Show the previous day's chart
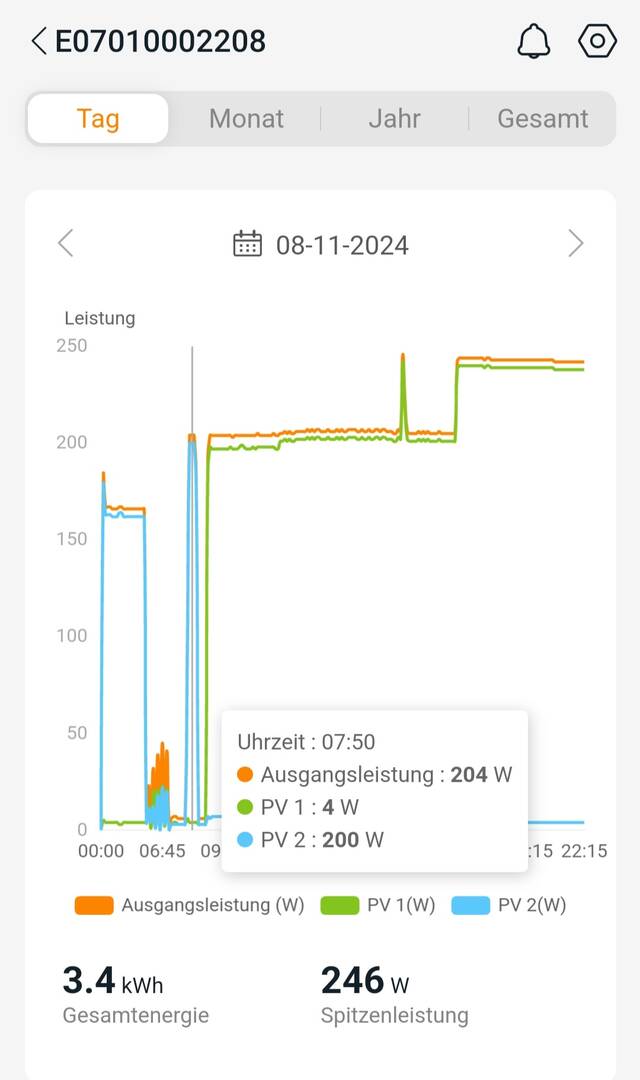 click(x=65, y=244)
